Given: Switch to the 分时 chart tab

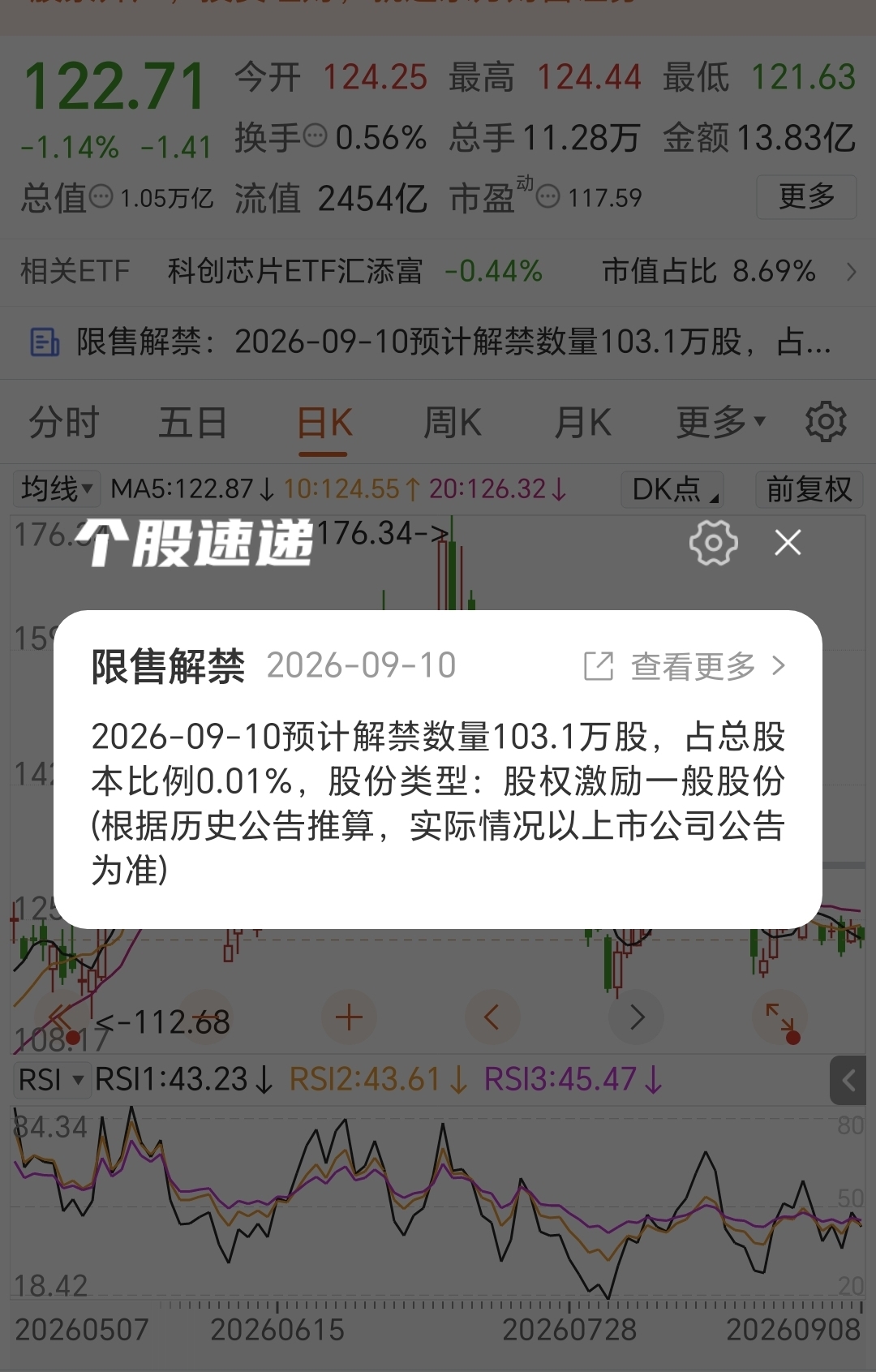Looking at the screenshot, I should 64,423.
